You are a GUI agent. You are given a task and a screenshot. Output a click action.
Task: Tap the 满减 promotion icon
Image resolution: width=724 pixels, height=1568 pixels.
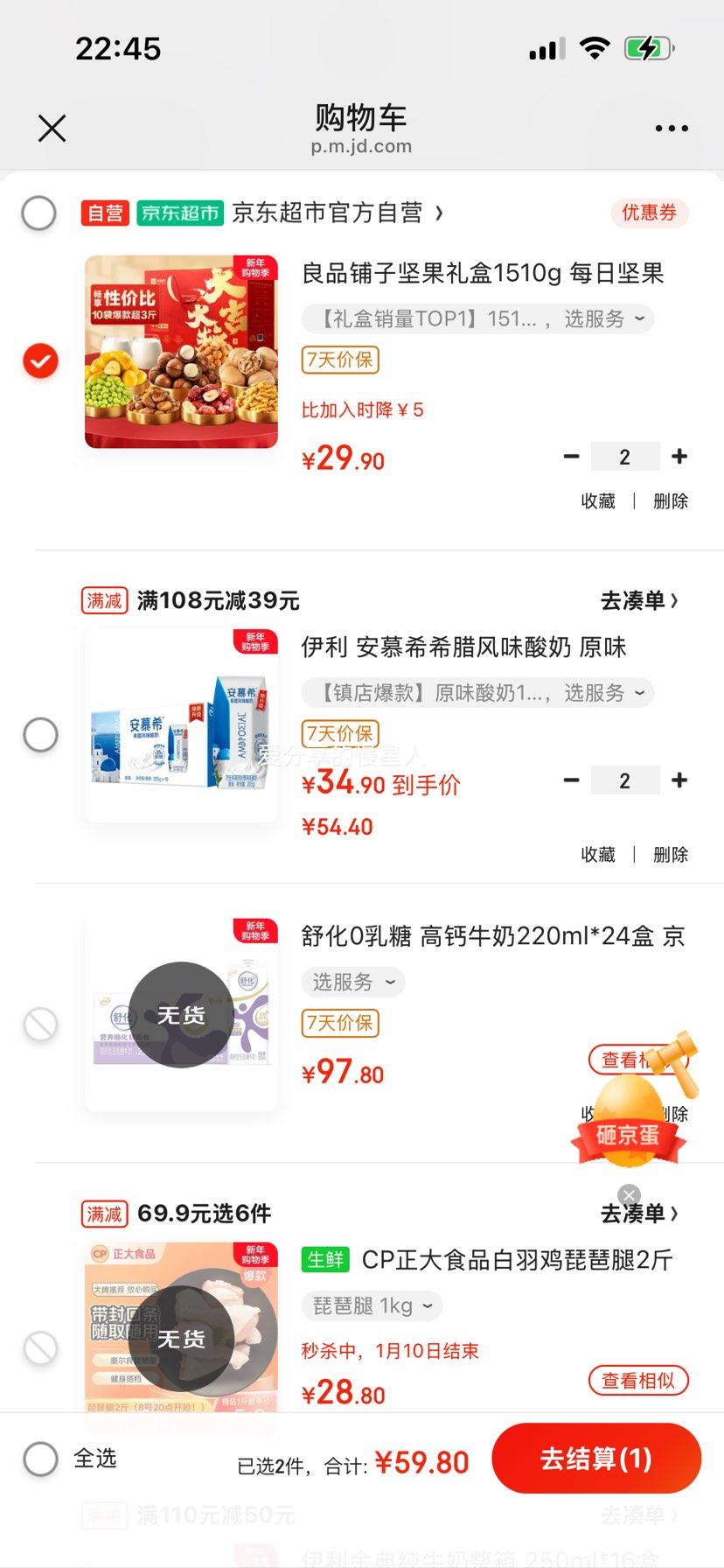(x=103, y=600)
